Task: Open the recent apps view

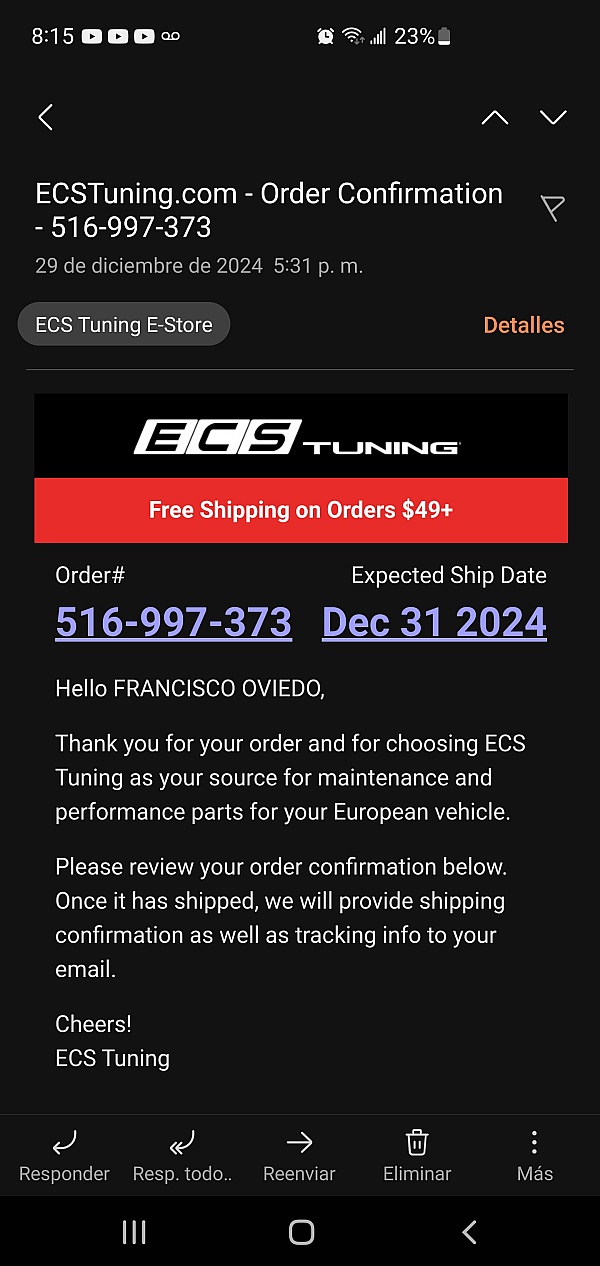Action: [x=134, y=1232]
